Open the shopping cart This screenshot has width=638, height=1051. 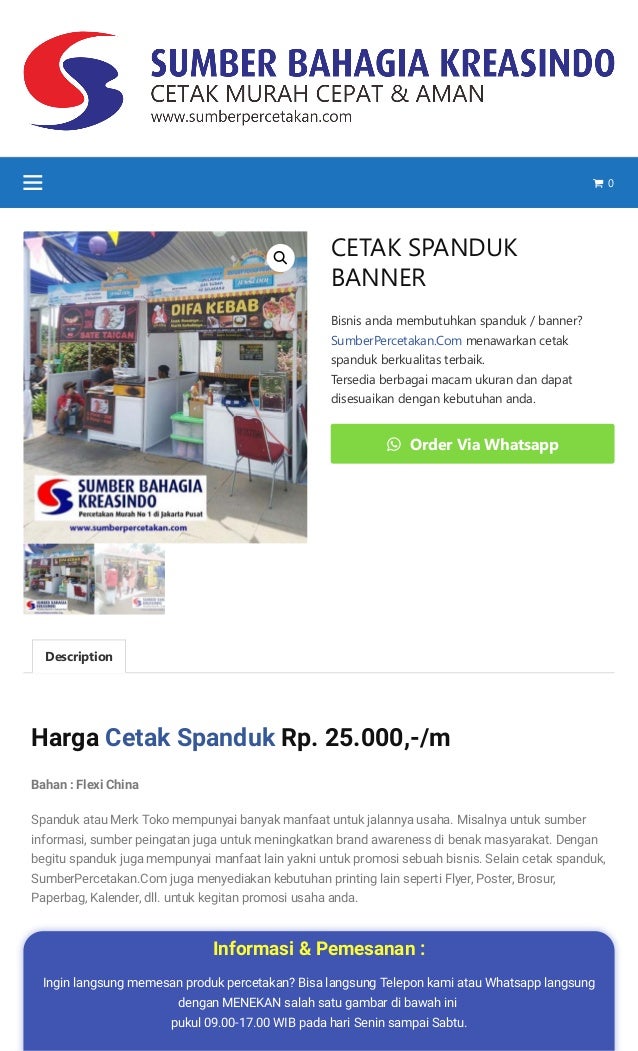603,183
